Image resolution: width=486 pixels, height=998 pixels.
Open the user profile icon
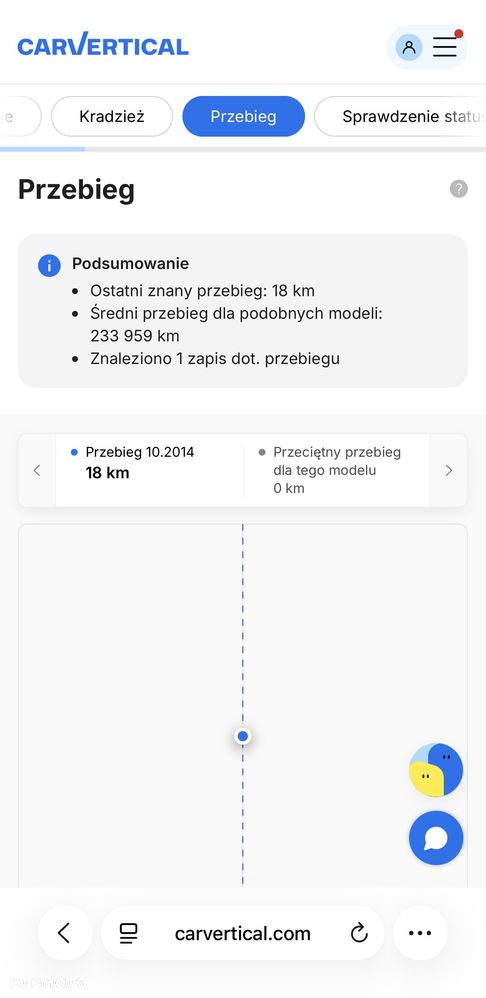click(x=409, y=47)
